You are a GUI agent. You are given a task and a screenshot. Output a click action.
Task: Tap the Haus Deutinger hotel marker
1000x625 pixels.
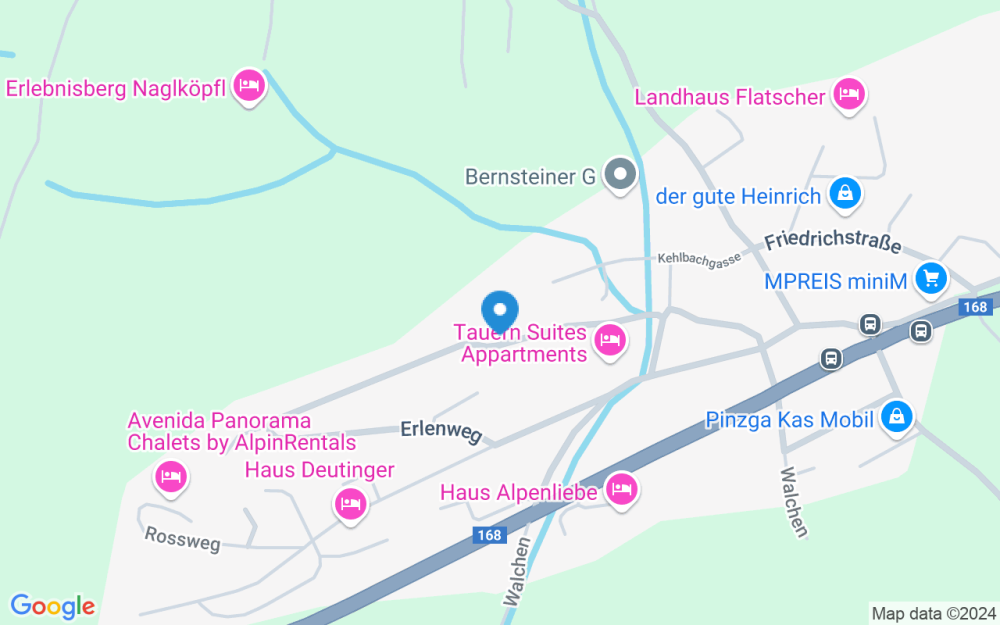(351, 505)
